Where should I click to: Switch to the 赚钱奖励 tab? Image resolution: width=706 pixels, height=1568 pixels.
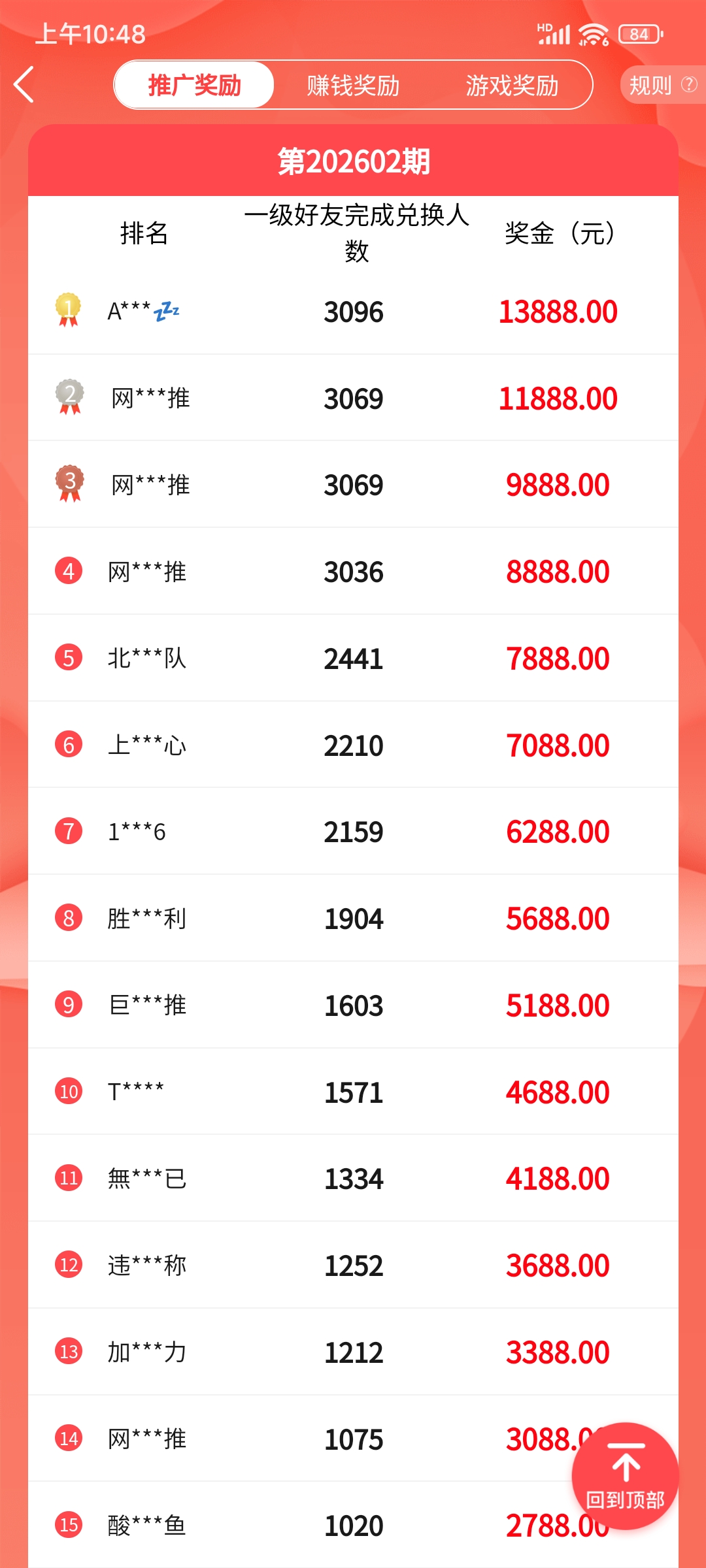tap(353, 85)
